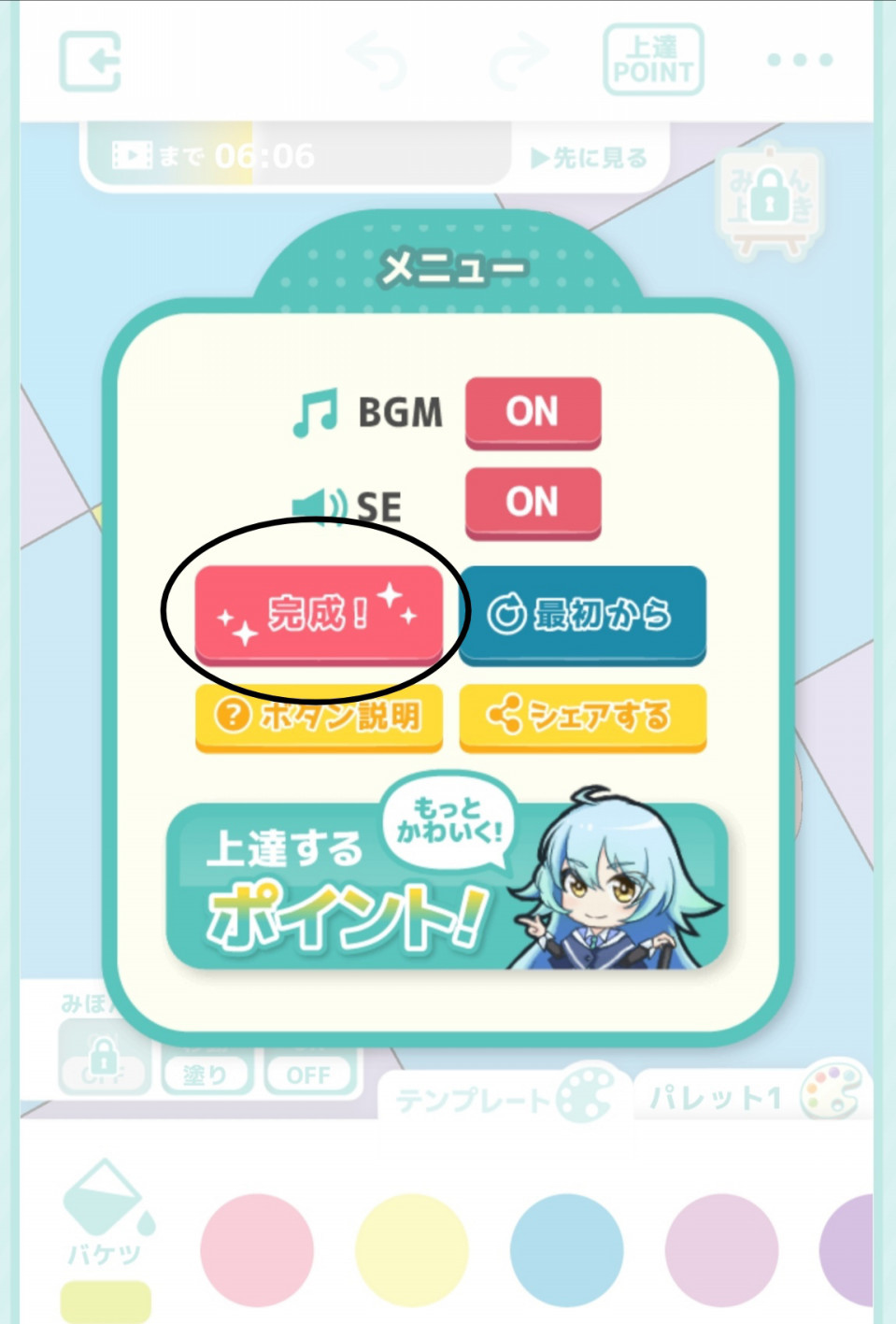
Task: Toggle the BGM ON button
Action: (533, 412)
